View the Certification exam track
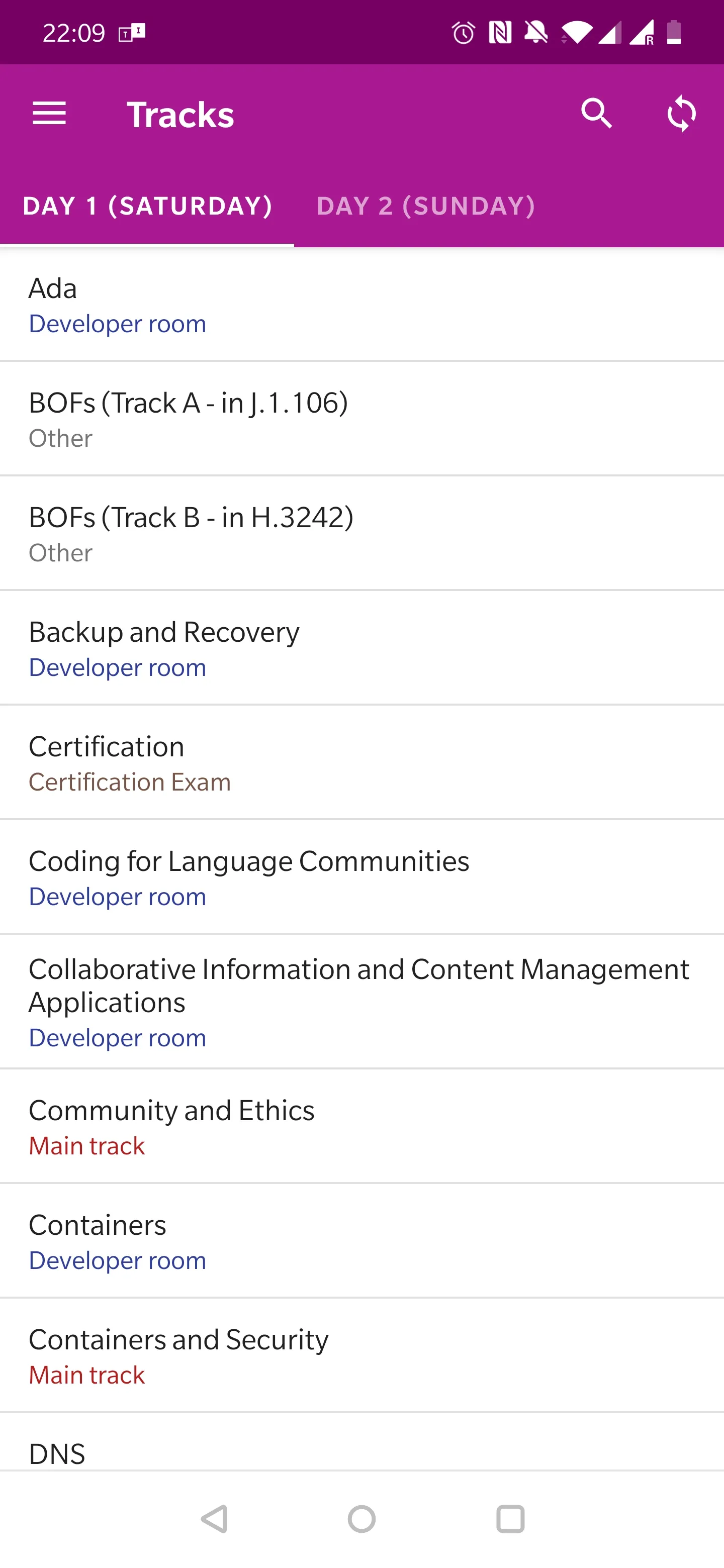 (361, 763)
